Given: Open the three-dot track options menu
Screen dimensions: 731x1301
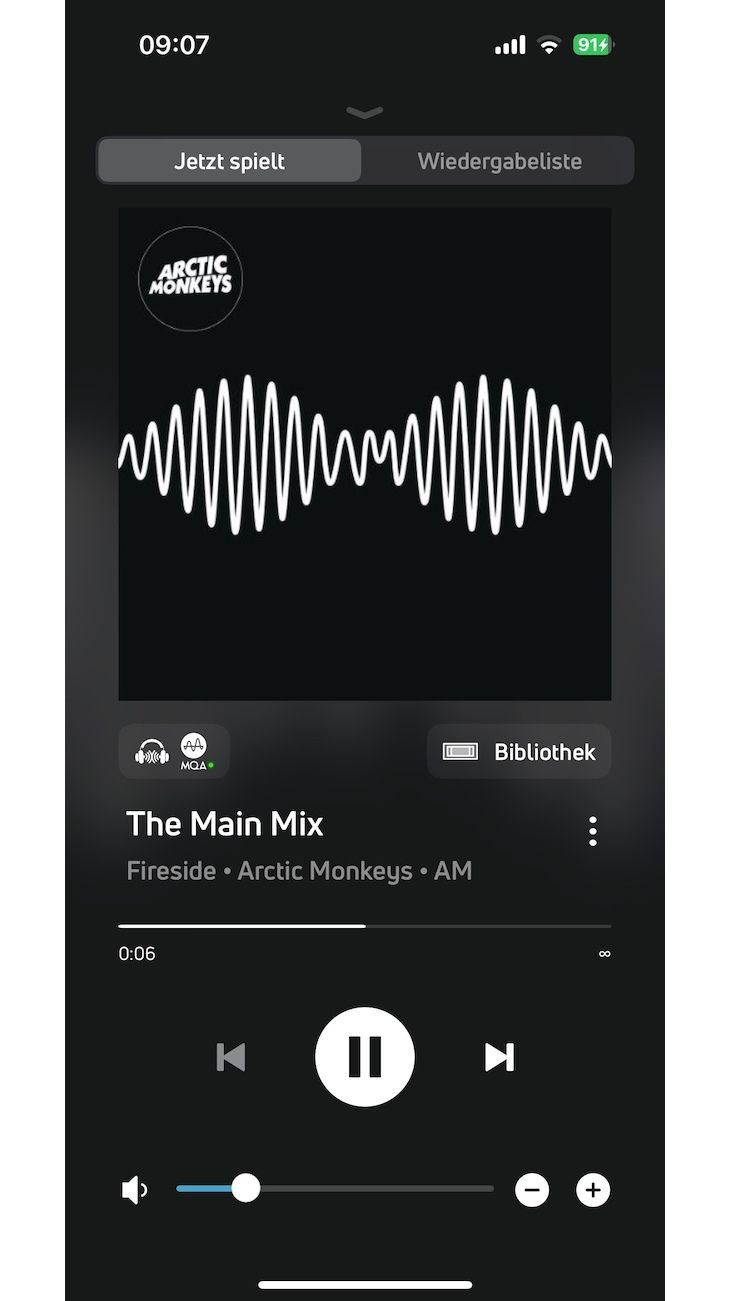Looking at the screenshot, I should click(592, 831).
